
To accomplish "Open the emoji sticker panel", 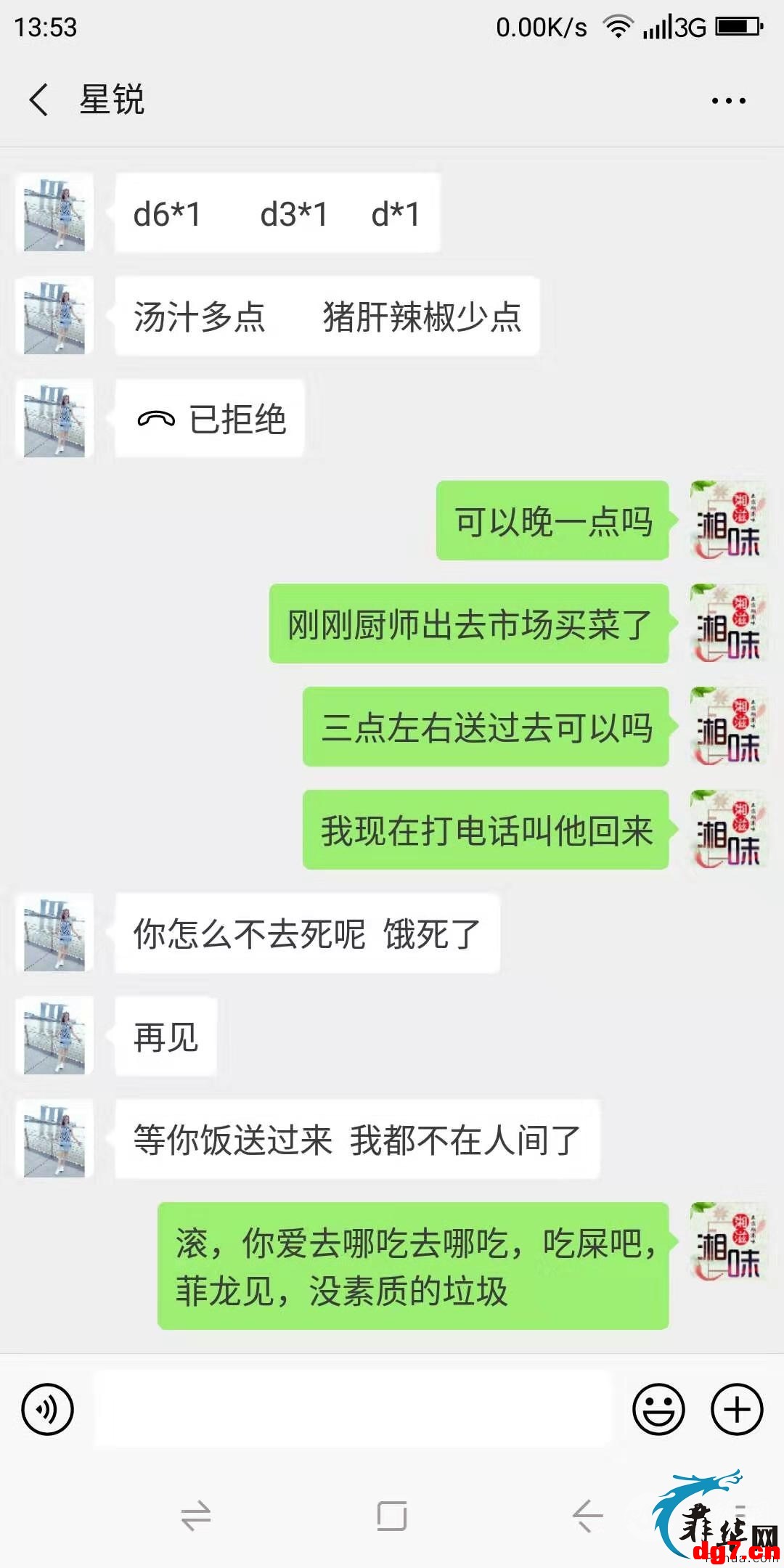I will pyautogui.click(x=658, y=1409).
